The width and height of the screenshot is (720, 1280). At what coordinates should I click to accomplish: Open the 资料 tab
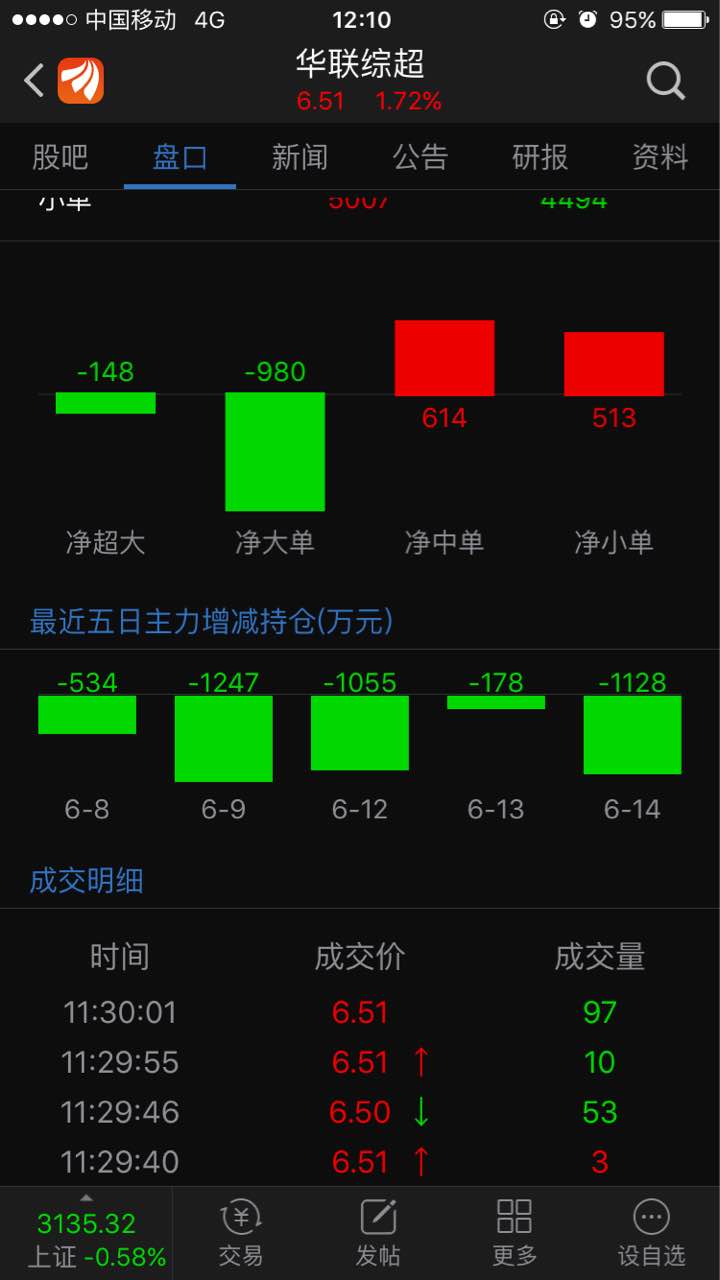660,157
